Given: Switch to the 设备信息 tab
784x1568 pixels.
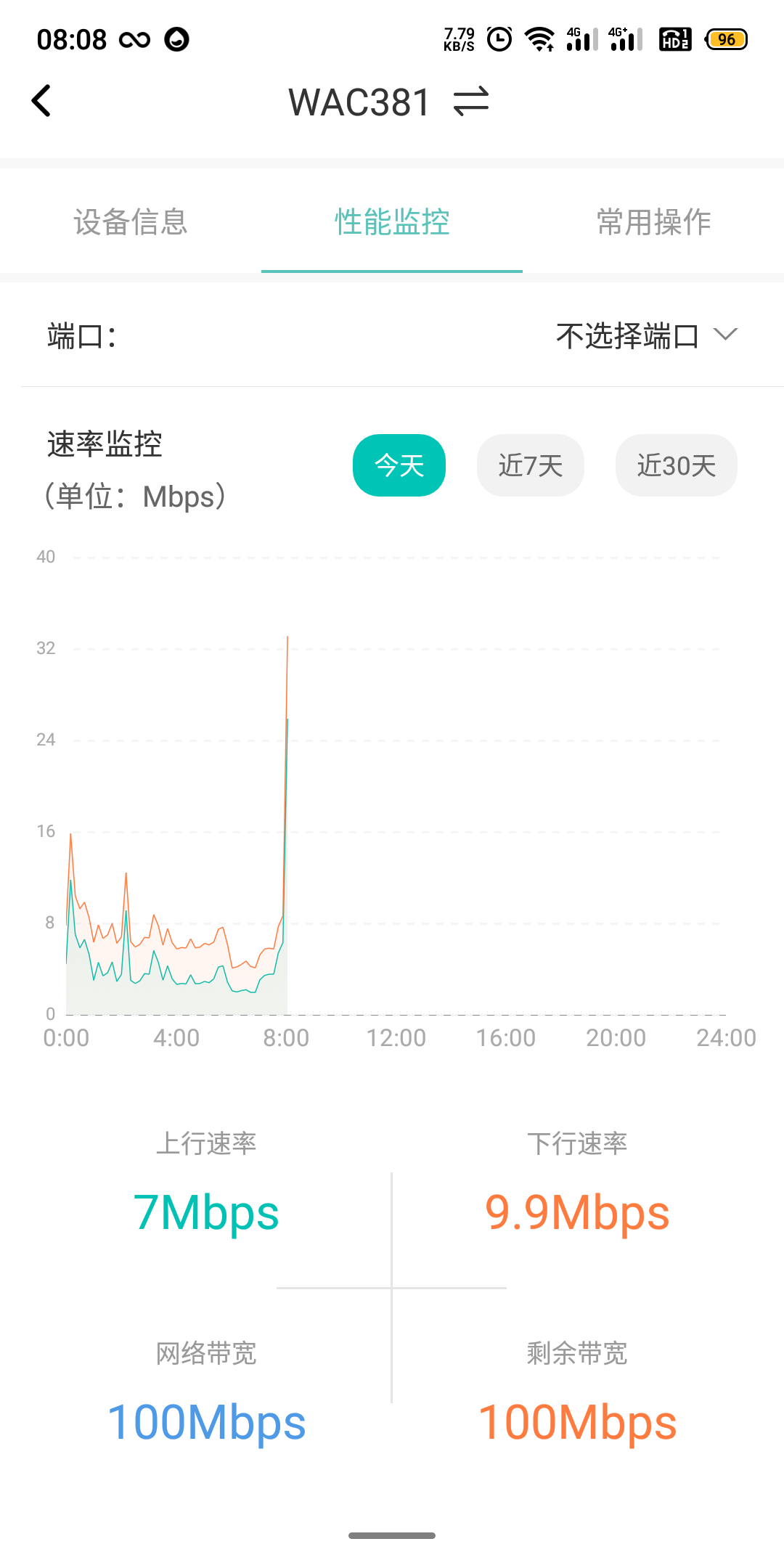Looking at the screenshot, I should (x=131, y=222).
